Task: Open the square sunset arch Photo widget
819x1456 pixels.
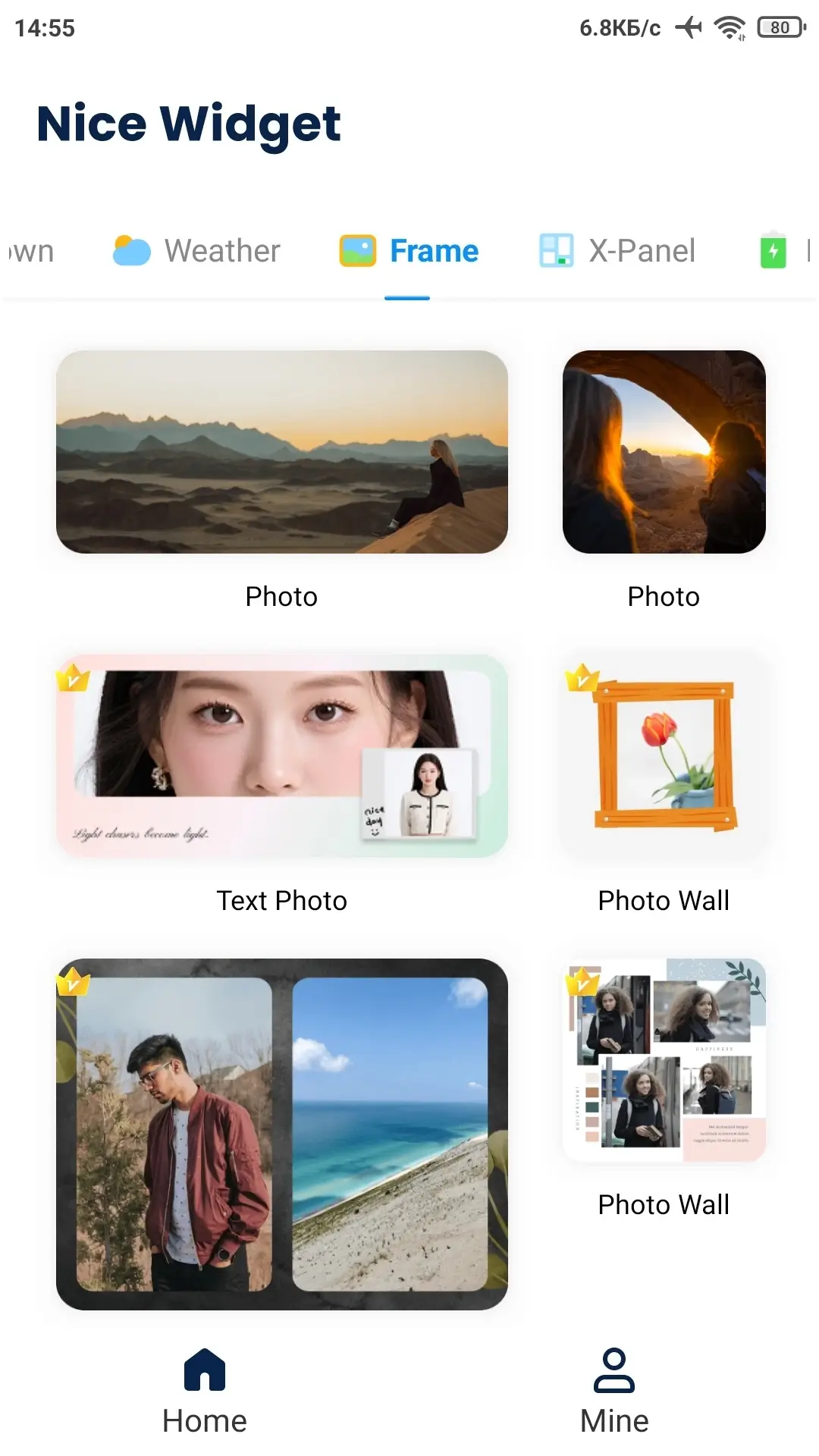Action: point(664,452)
